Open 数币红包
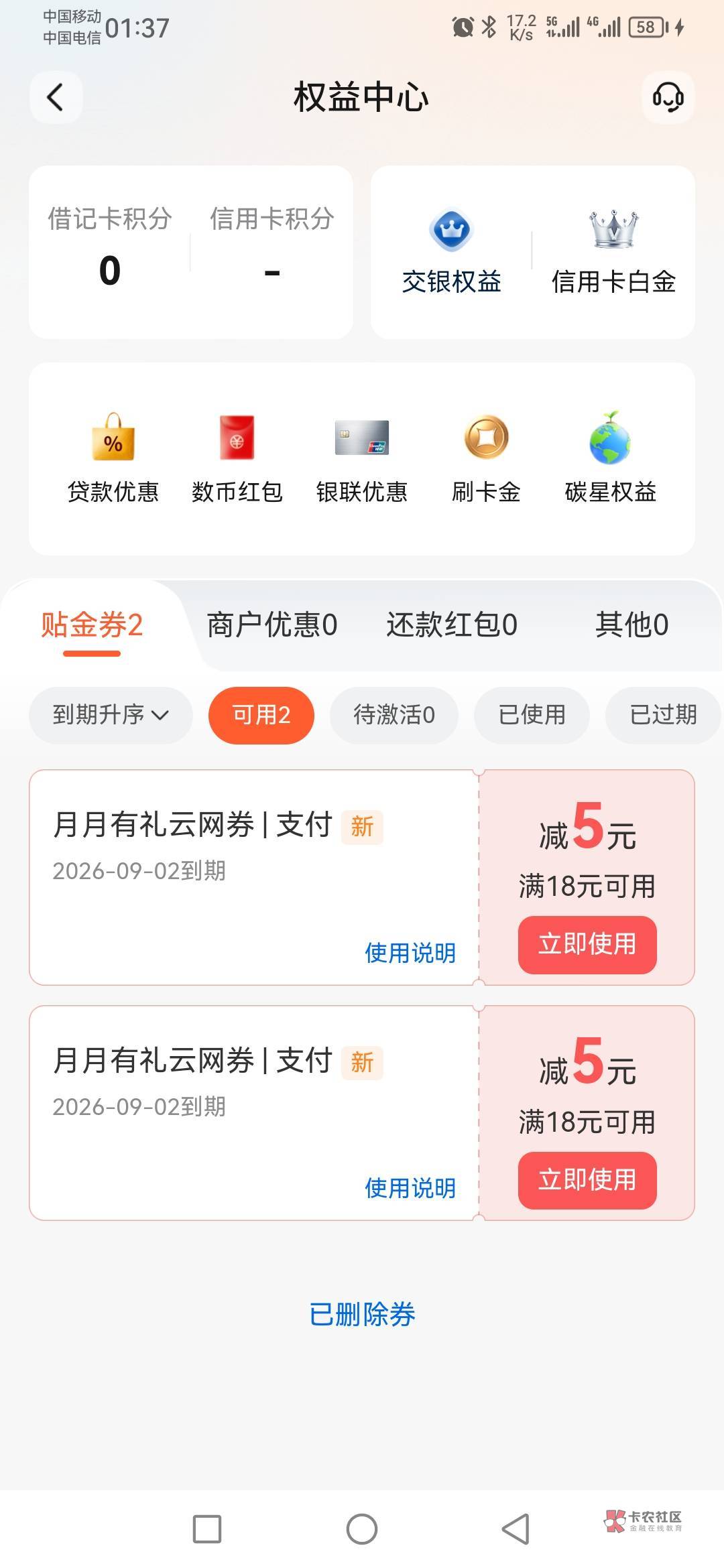 [x=237, y=458]
